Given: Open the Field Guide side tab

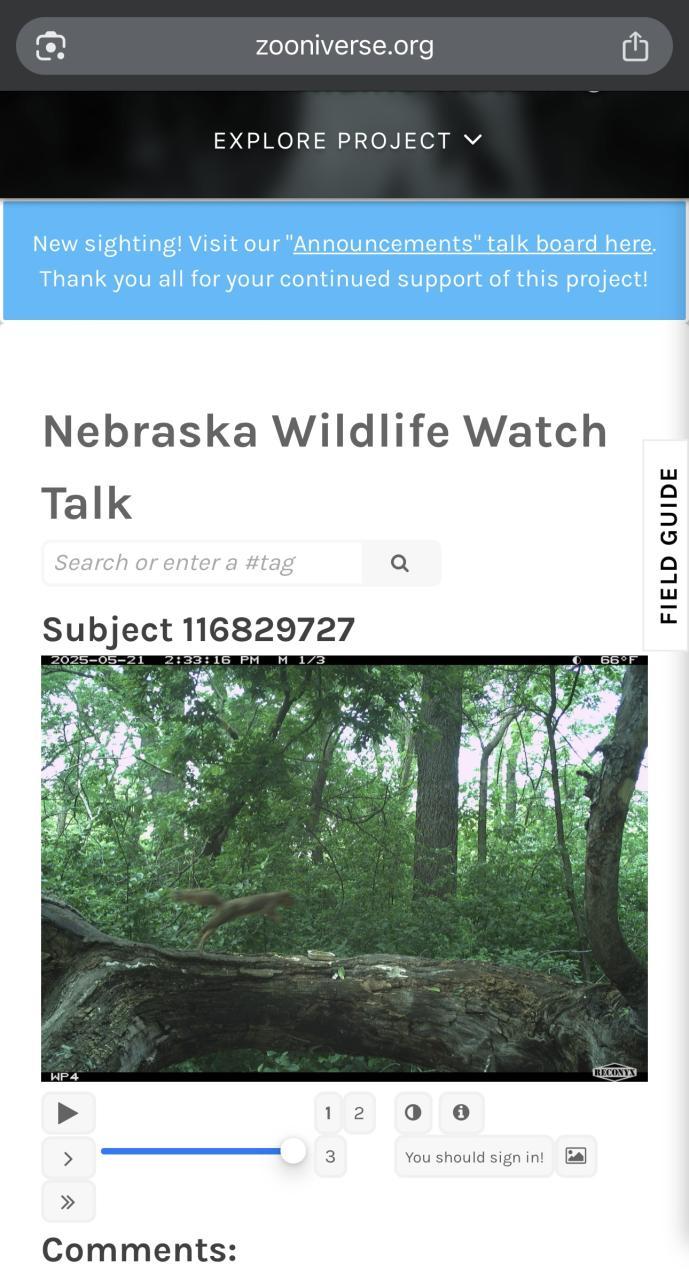Looking at the screenshot, I should coord(667,545).
